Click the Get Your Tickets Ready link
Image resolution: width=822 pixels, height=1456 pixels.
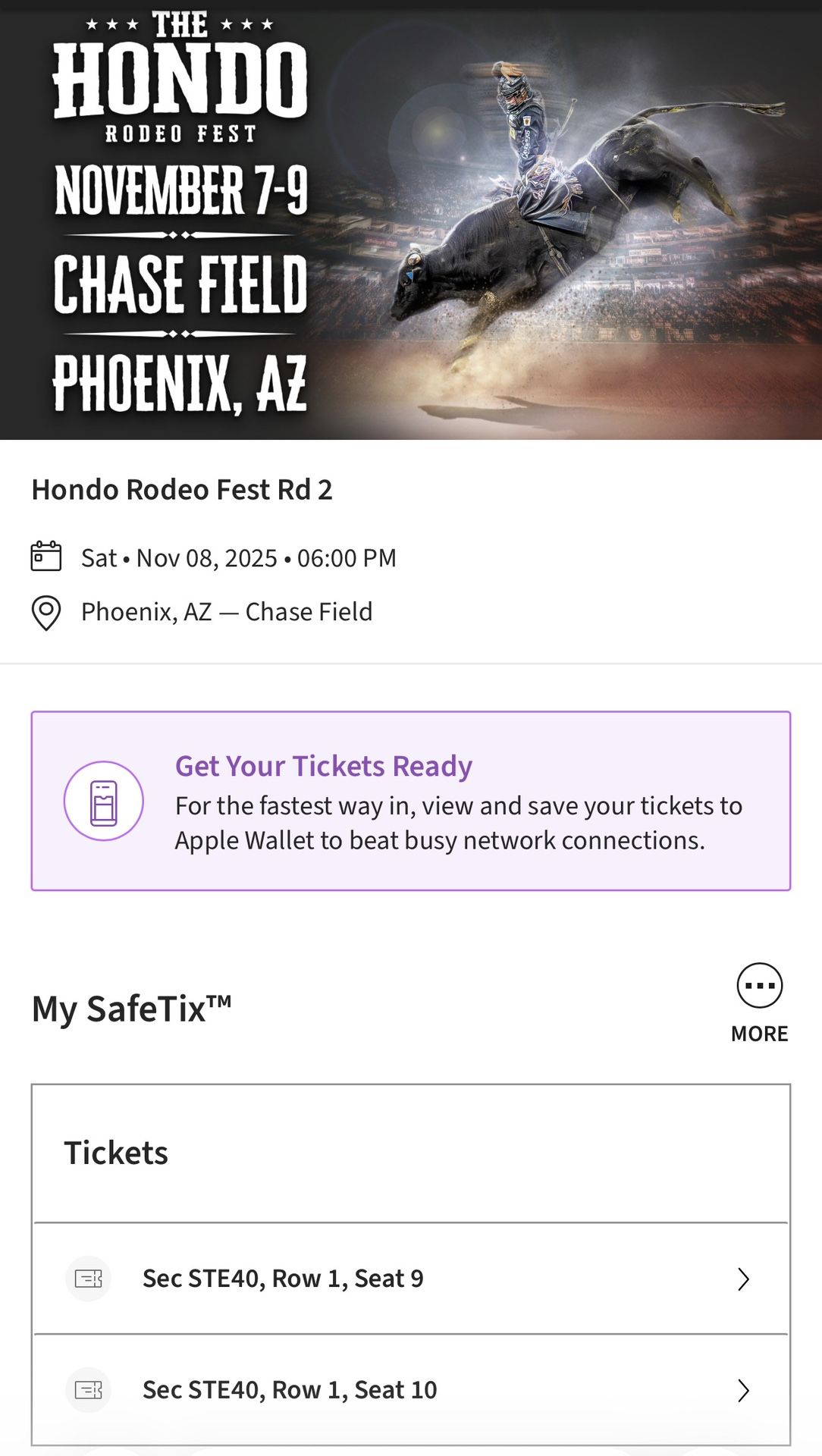point(322,766)
